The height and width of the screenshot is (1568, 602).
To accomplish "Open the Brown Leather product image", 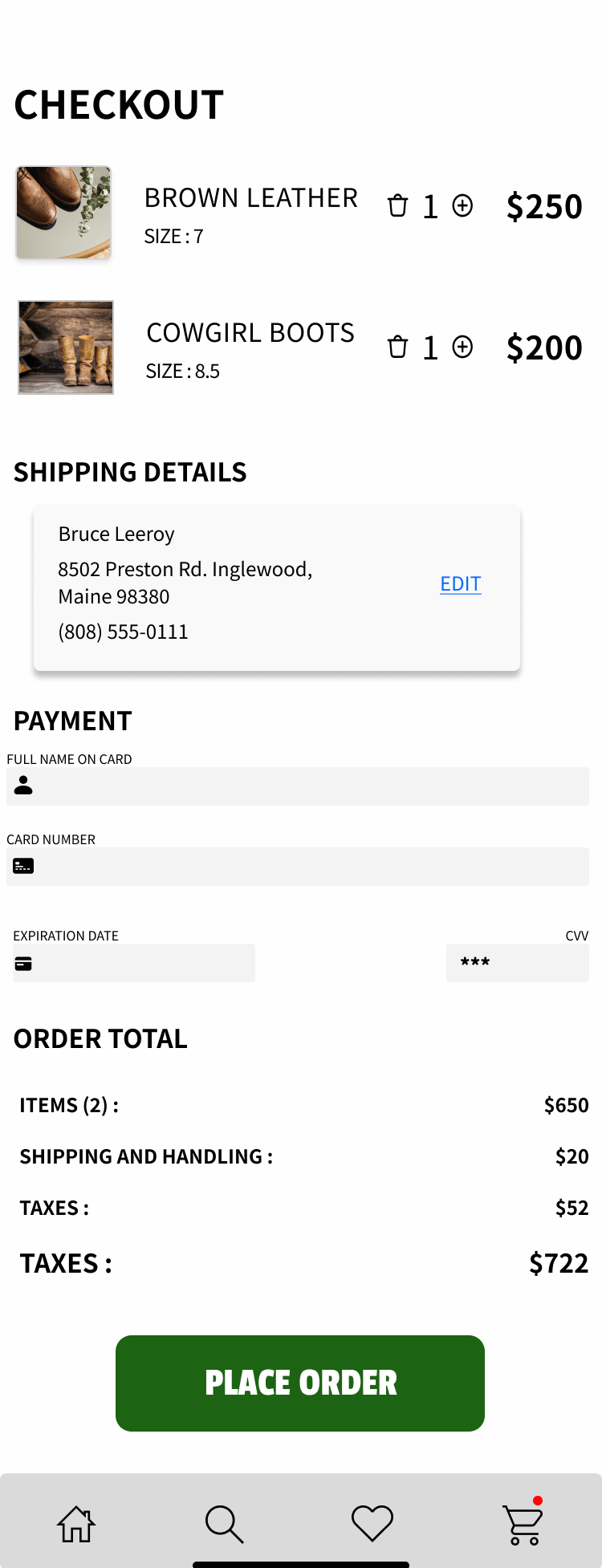I will pos(63,213).
